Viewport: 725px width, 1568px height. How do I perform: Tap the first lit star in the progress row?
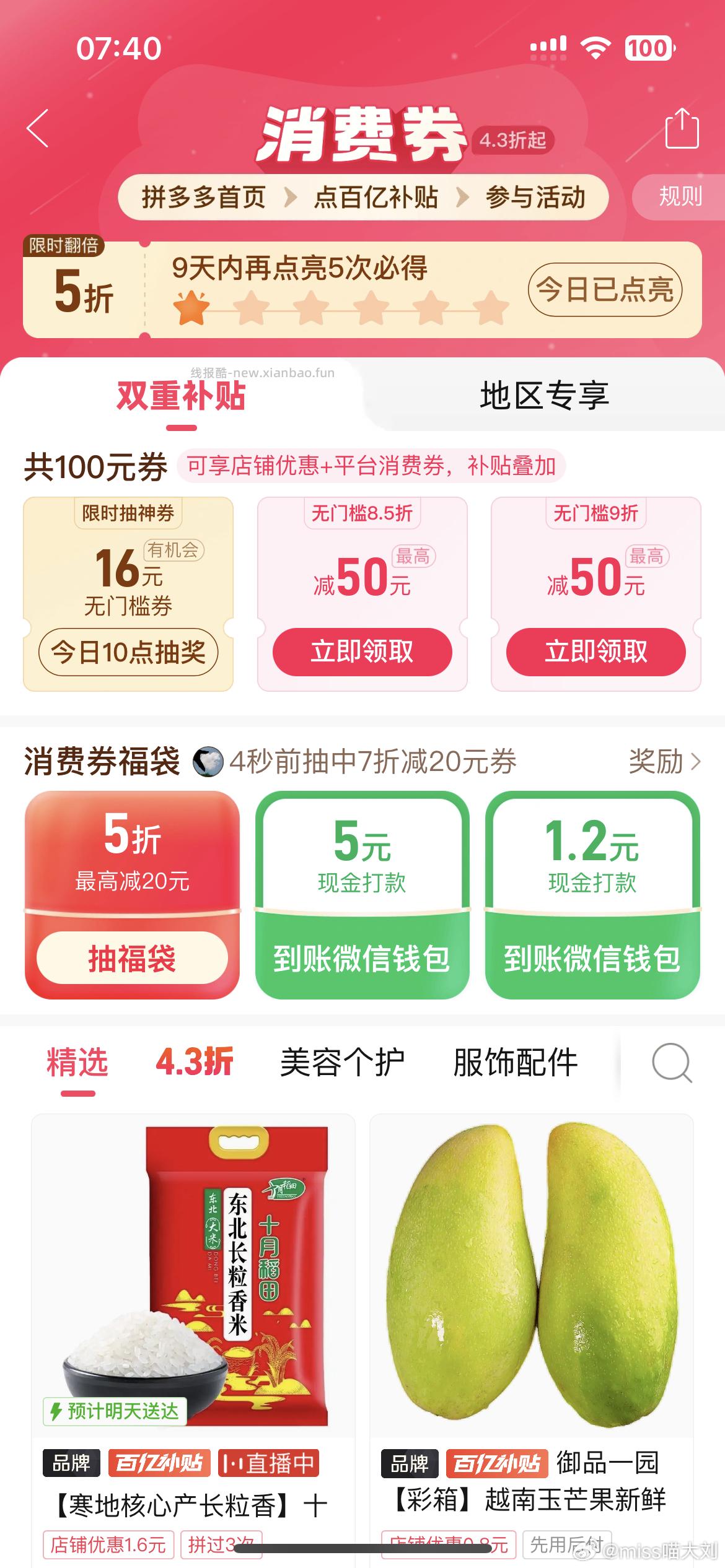click(192, 305)
